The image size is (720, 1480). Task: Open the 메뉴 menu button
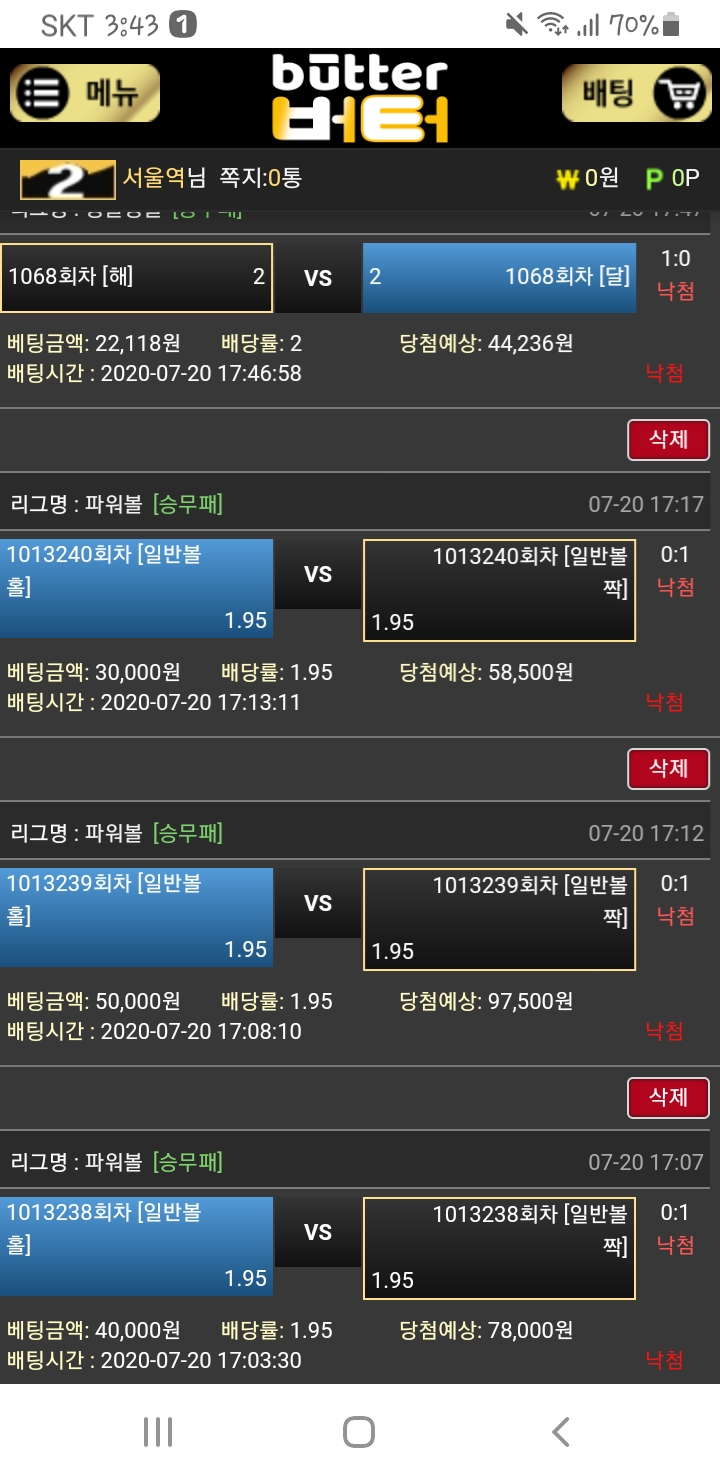click(85, 94)
